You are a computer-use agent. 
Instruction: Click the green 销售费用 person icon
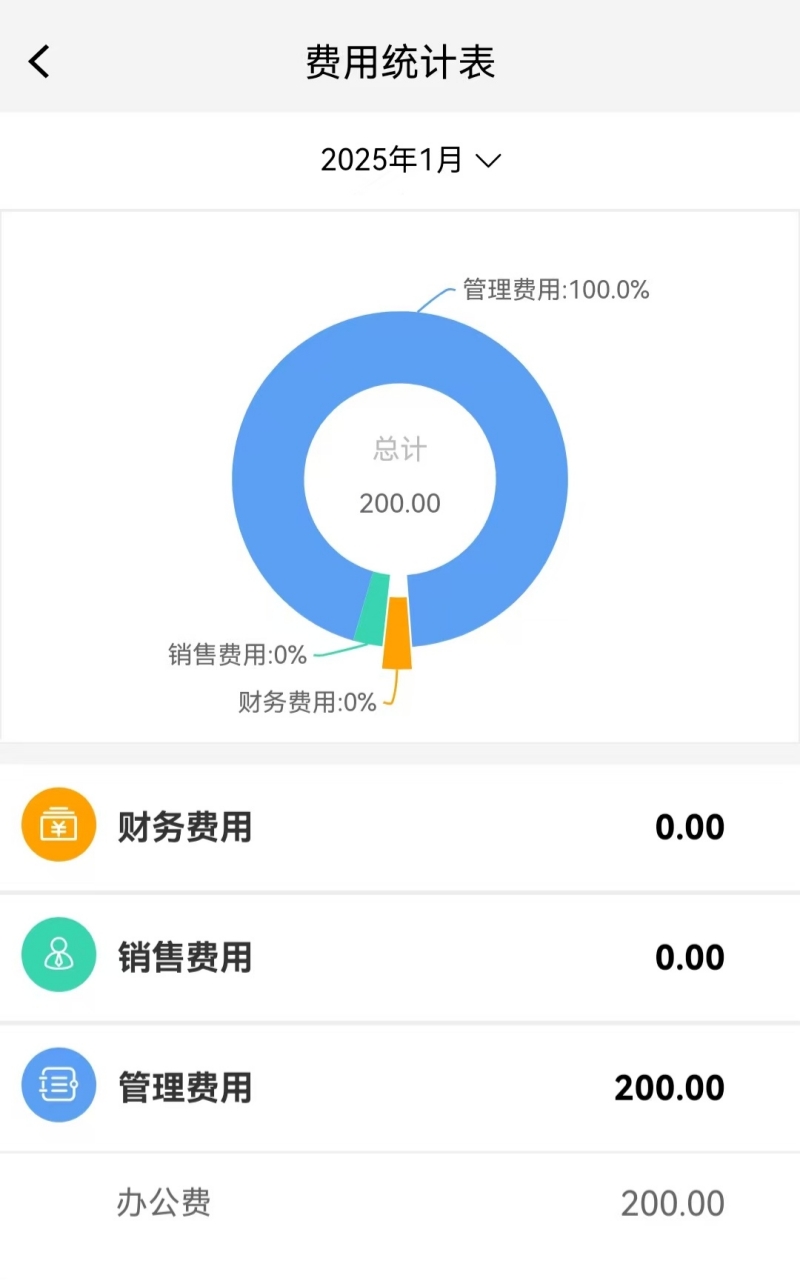[58, 957]
